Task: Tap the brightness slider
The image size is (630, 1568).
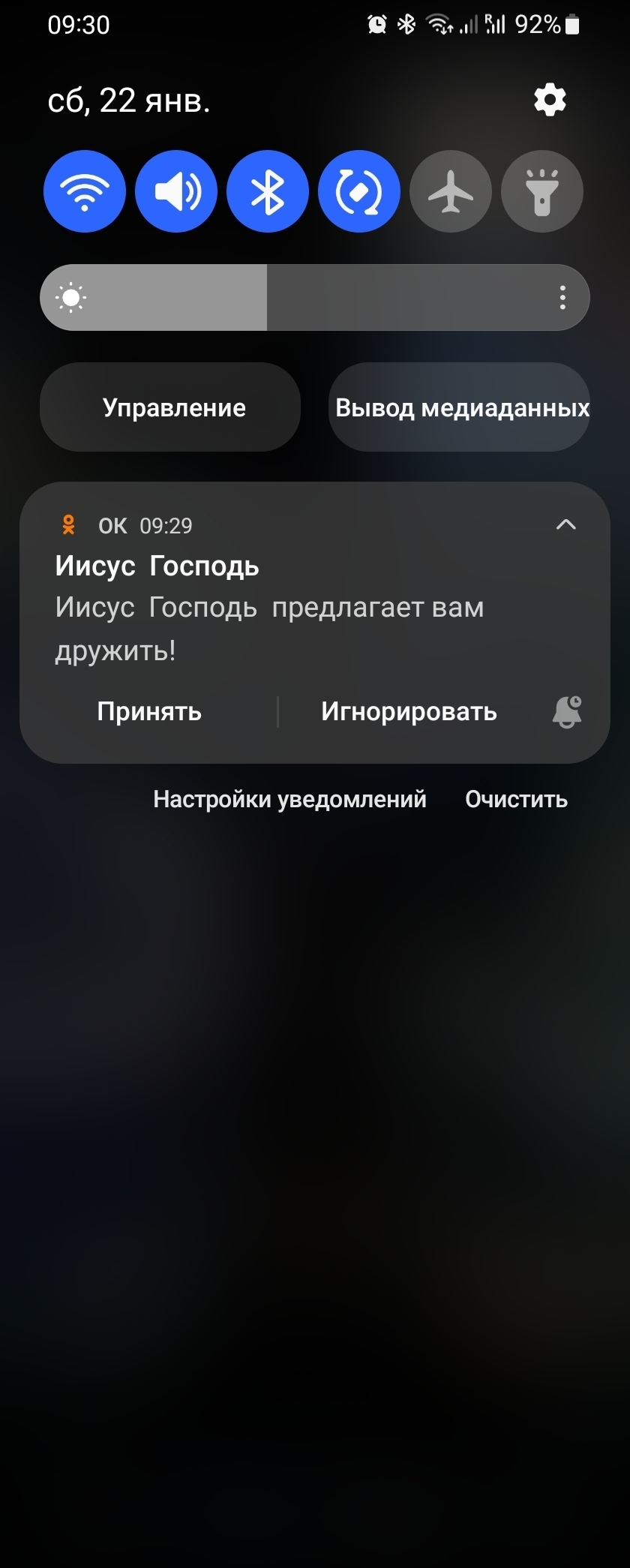Action: click(300, 298)
